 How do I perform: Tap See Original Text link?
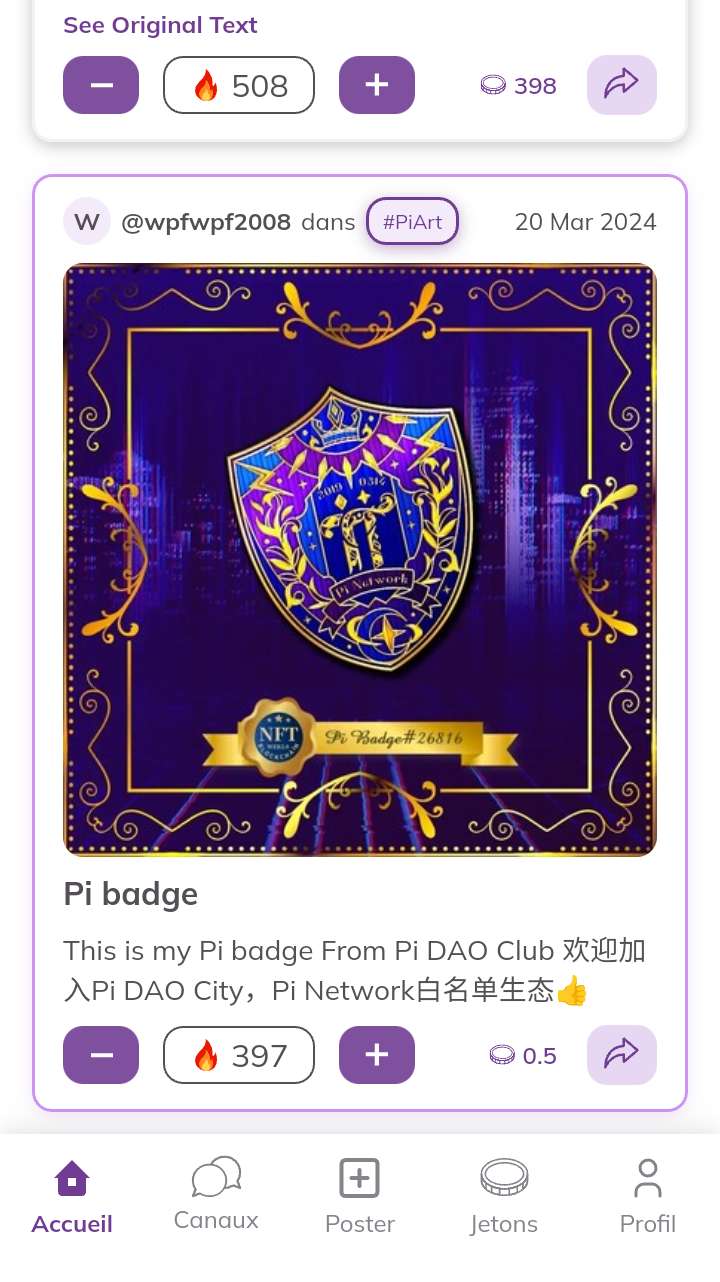click(x=160, y=25)
